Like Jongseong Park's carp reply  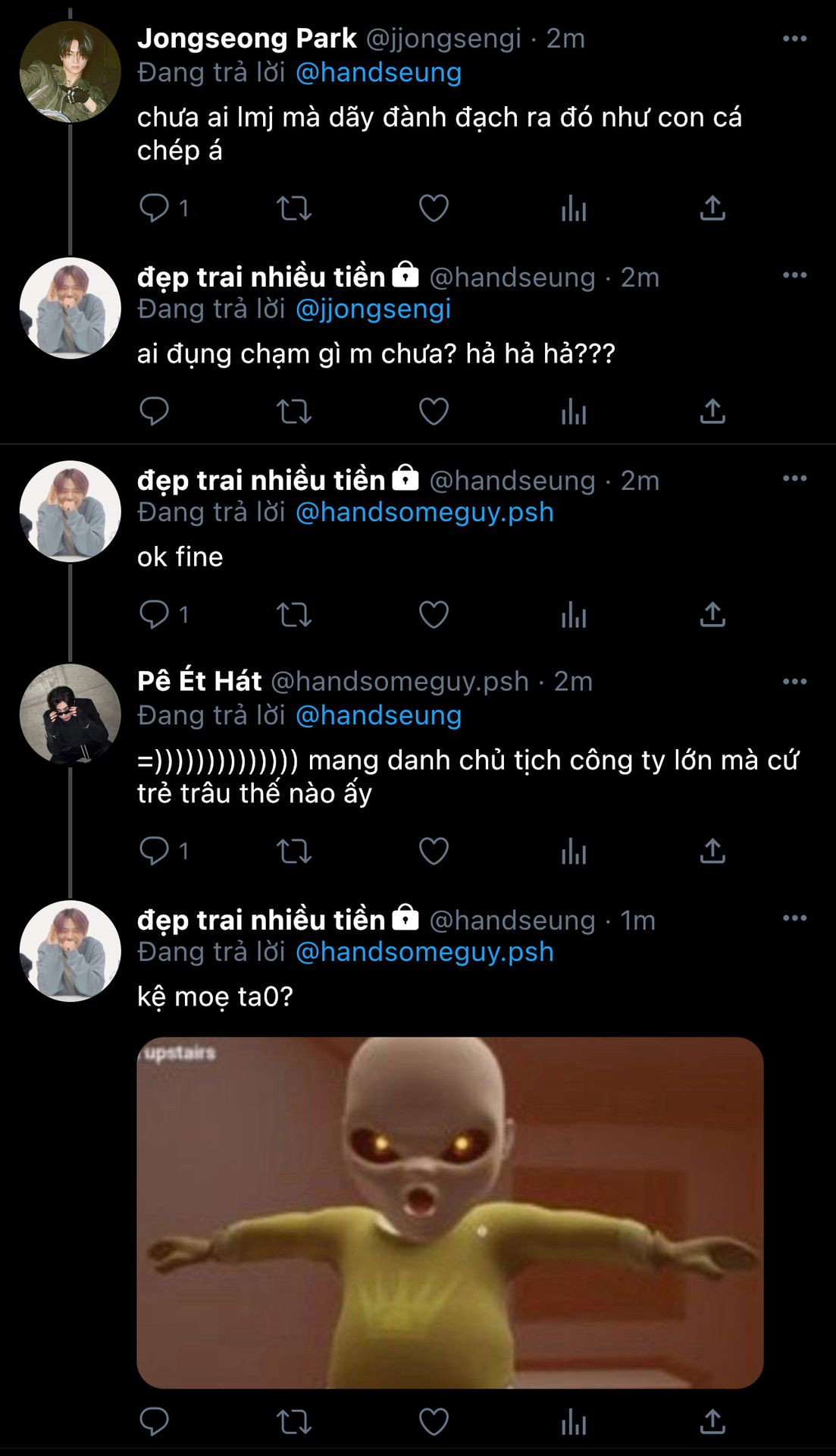434,208
